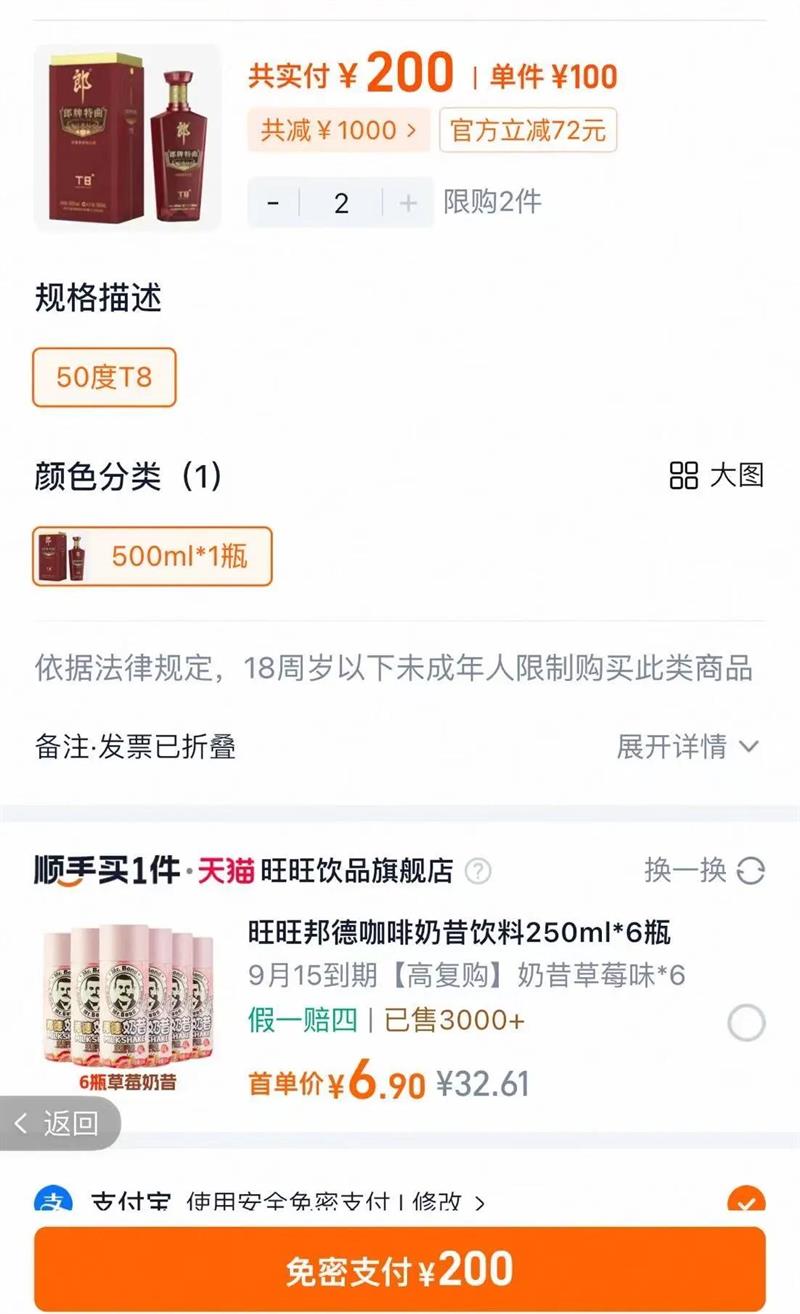Switch to 大图 large image view
This screenshot has height=1314, width=800.
(x=716, y=475)
